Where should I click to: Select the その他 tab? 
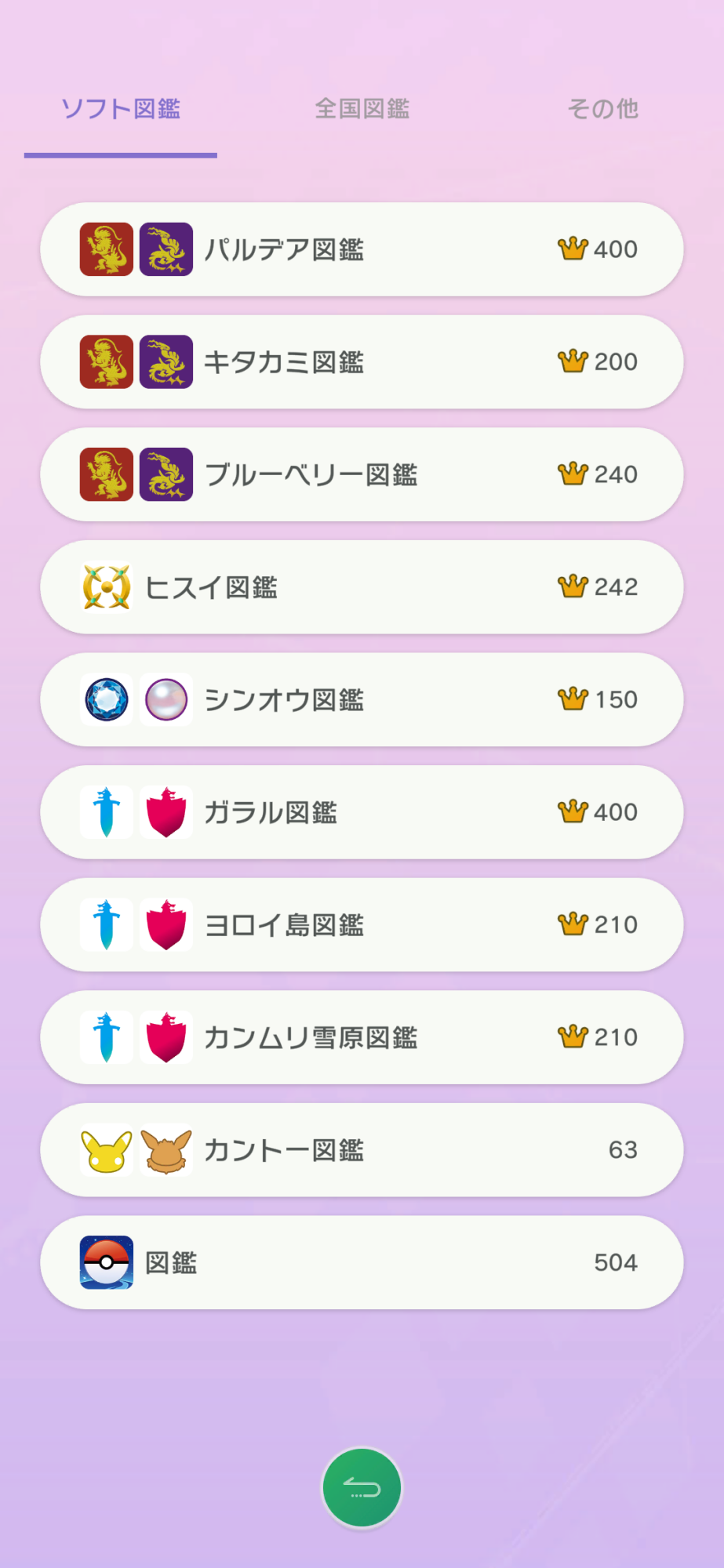pos(602,109)
